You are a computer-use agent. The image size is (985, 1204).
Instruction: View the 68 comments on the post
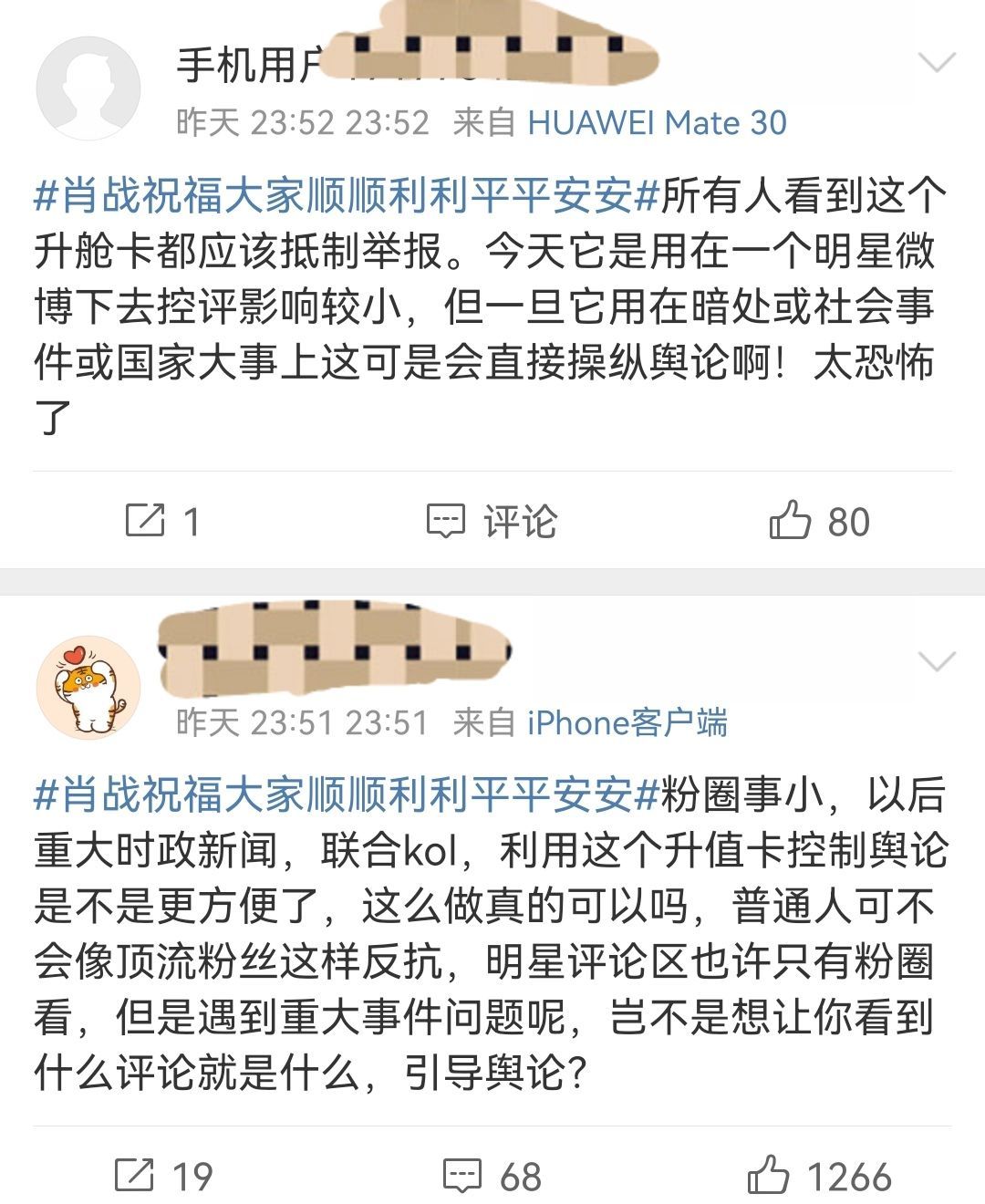493,1176
